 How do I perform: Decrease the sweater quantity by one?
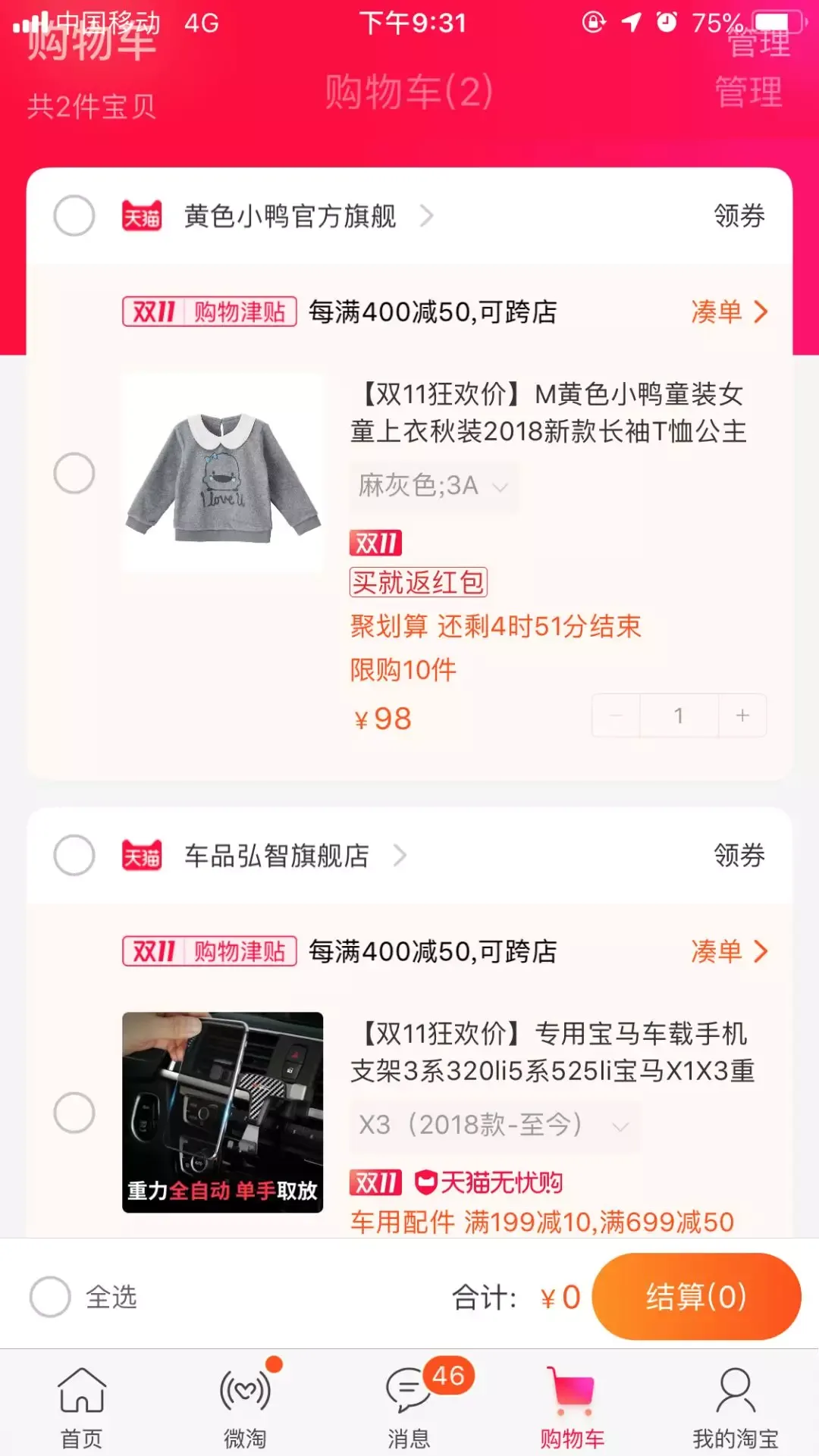(x=616, y=715)
